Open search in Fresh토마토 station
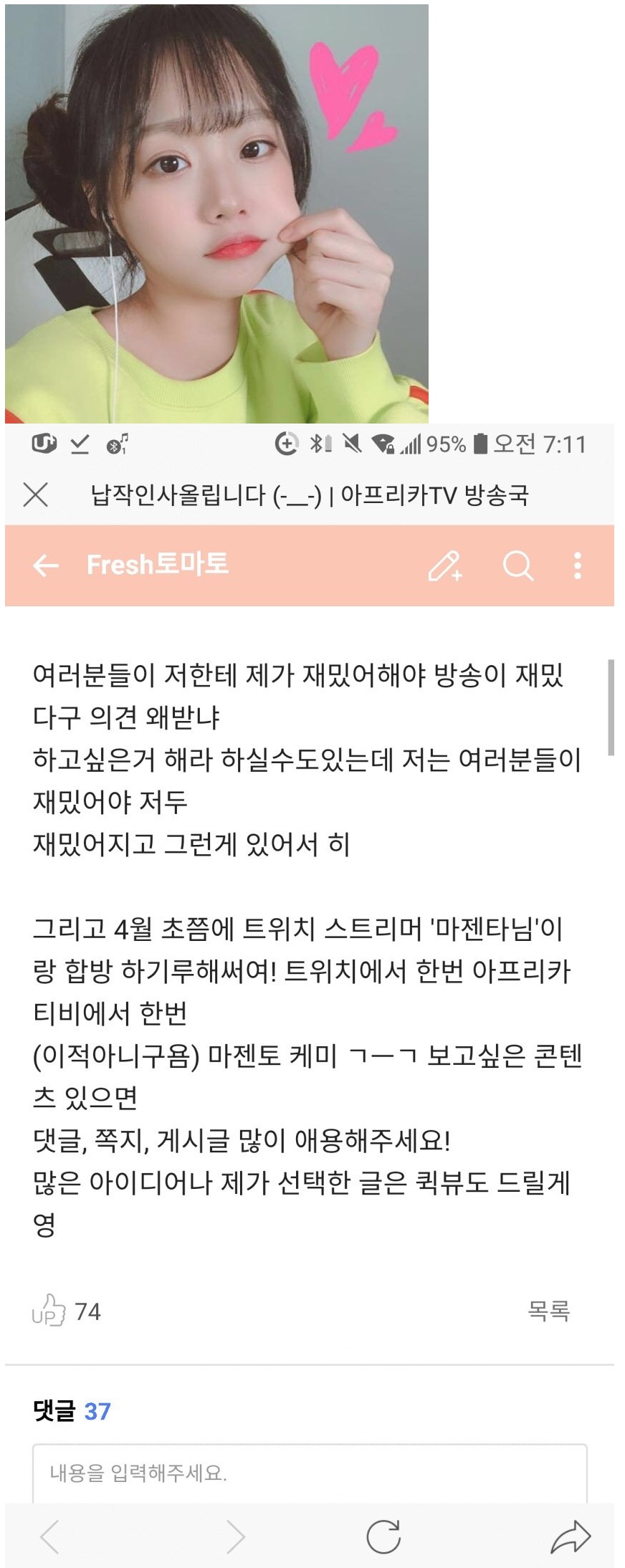The width and height of the screenshot is (625, 1568). pyautogui.click(x=517, y=565)
